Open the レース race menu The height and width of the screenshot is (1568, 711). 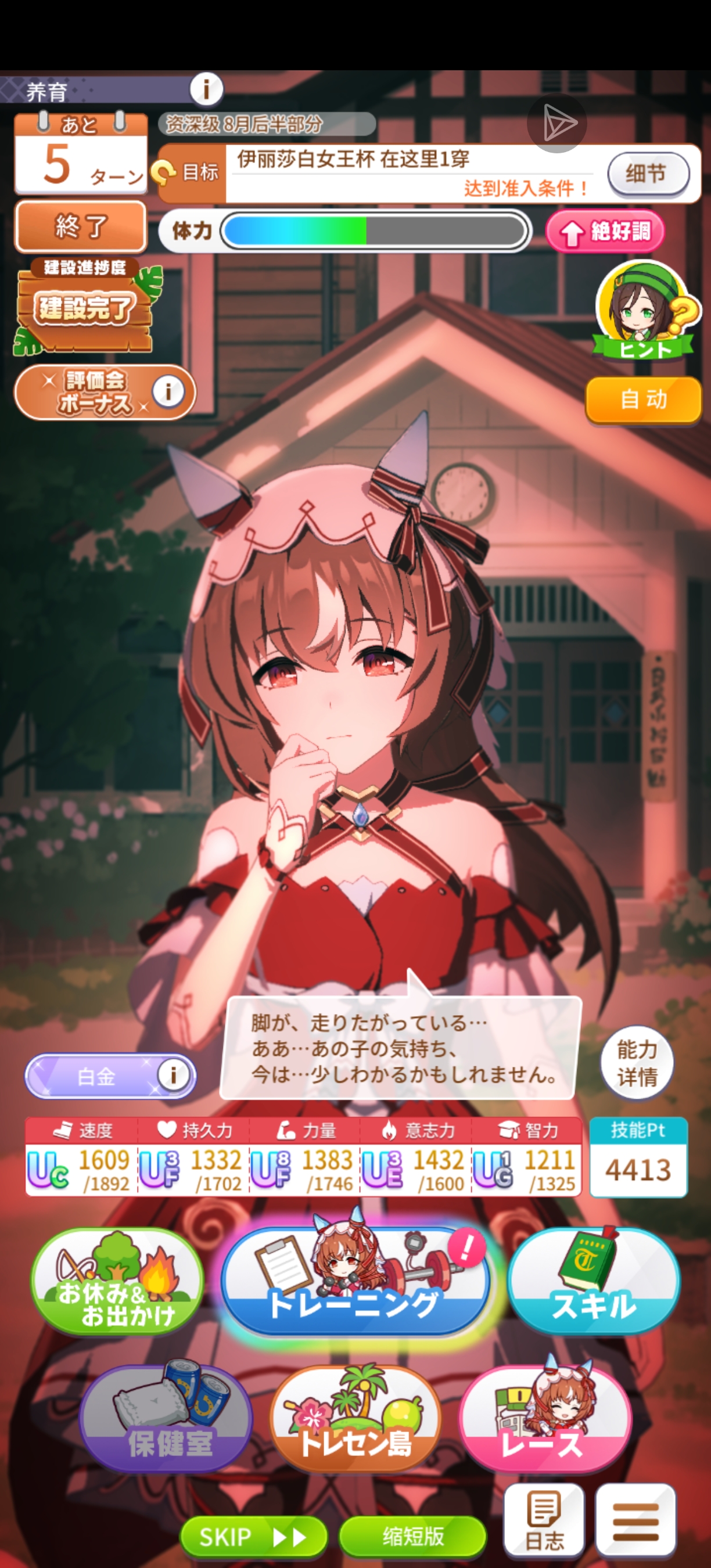pos(544,1419)
